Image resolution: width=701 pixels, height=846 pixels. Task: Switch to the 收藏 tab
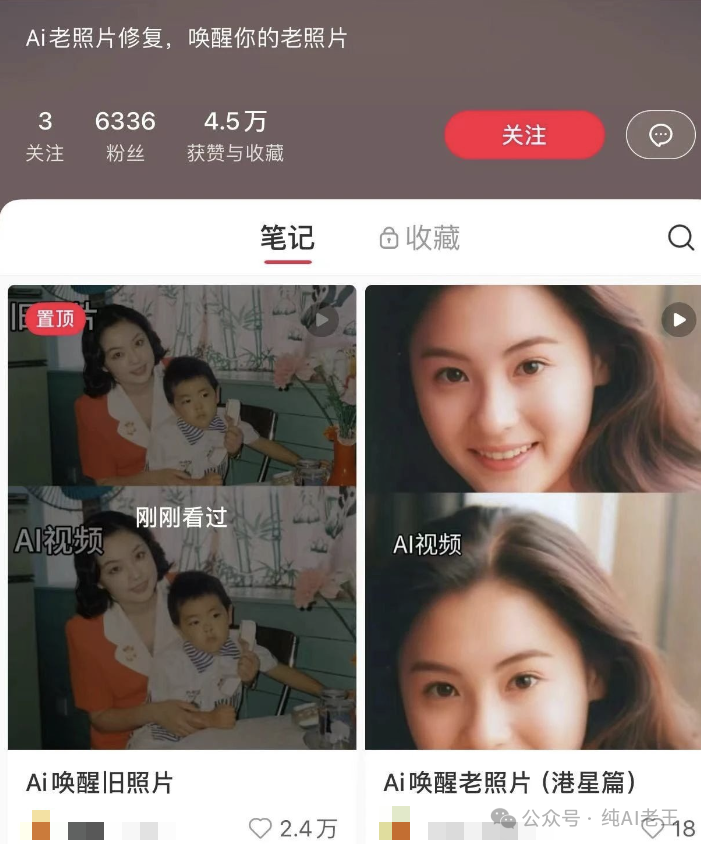[x=419, y=238]
